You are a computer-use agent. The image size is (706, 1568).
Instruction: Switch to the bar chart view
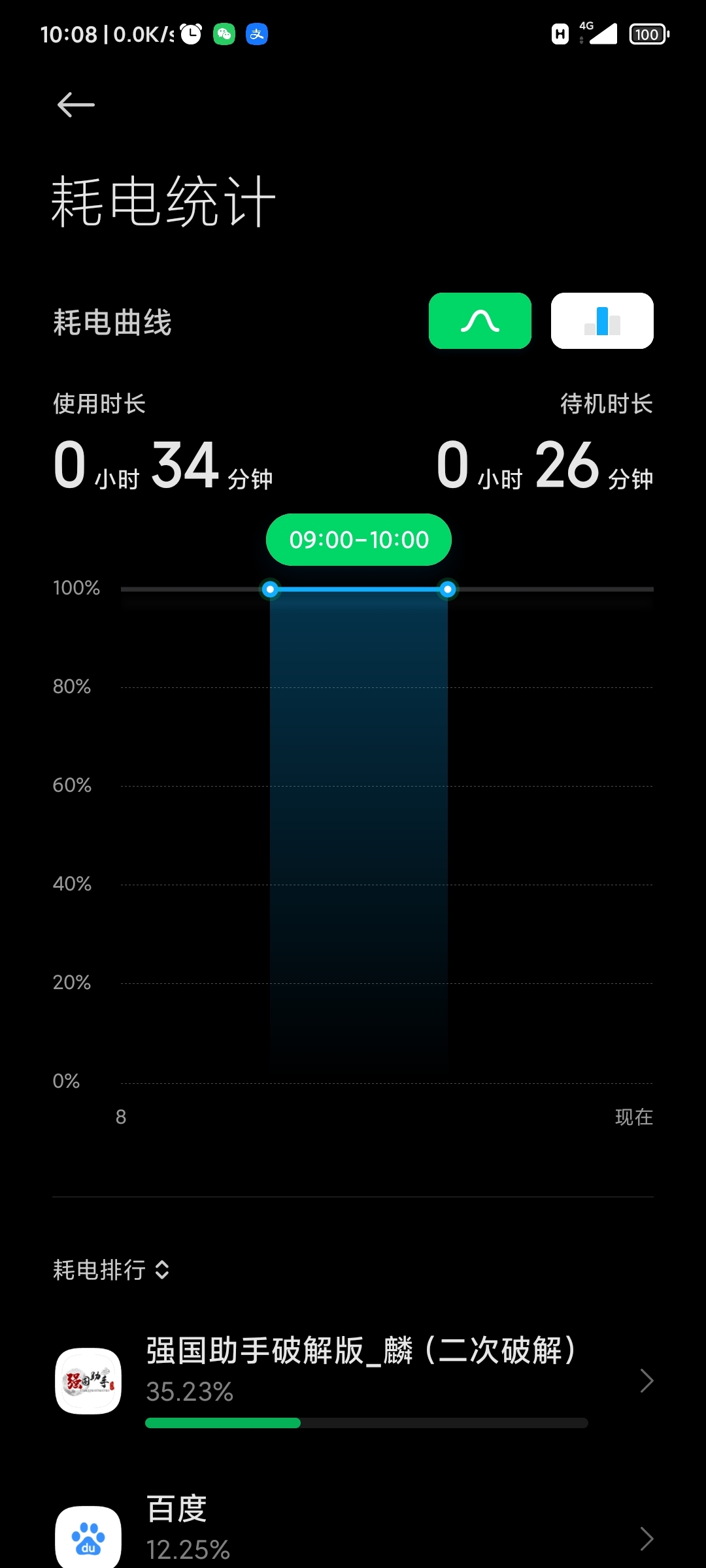coord(602,321)
